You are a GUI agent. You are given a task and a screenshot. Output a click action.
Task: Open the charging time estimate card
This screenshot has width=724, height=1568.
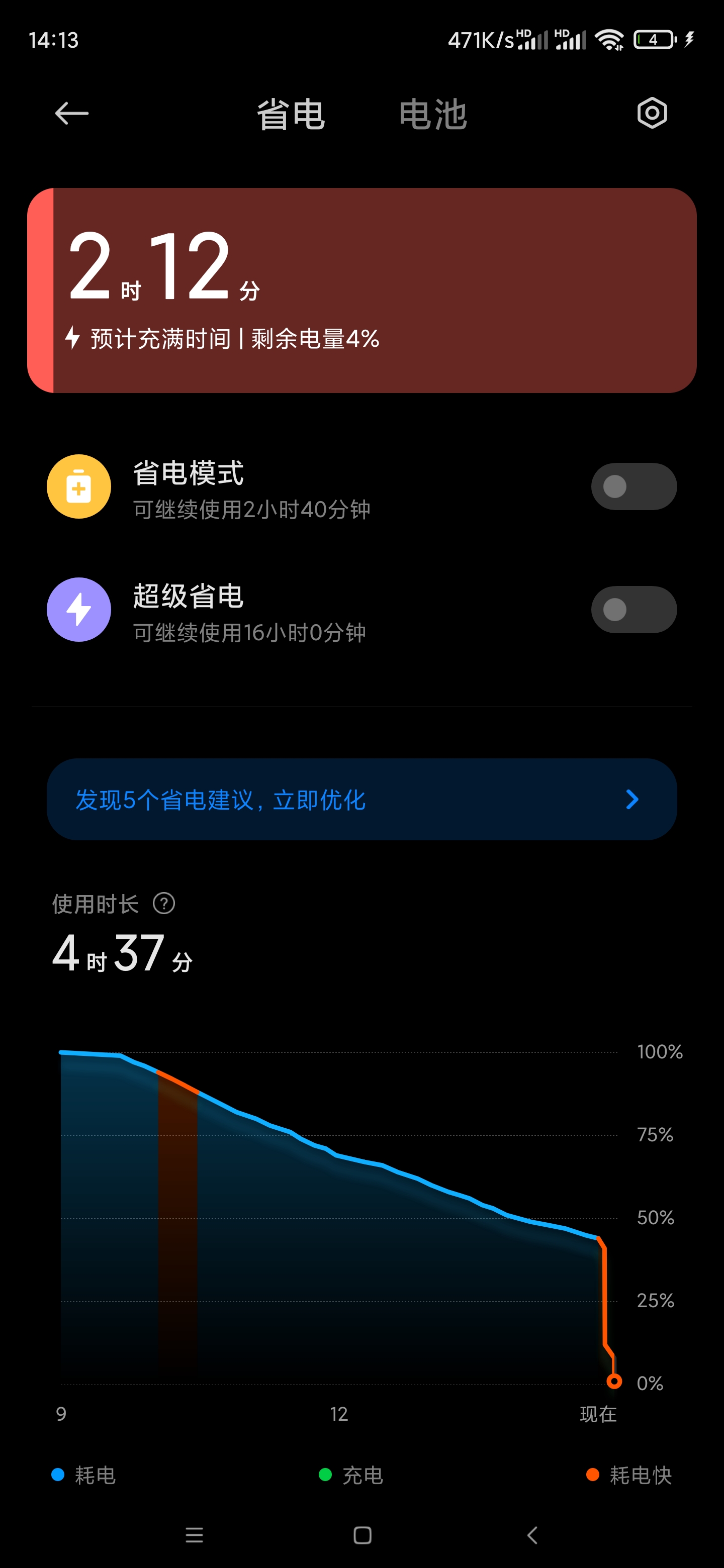point(361,290)
